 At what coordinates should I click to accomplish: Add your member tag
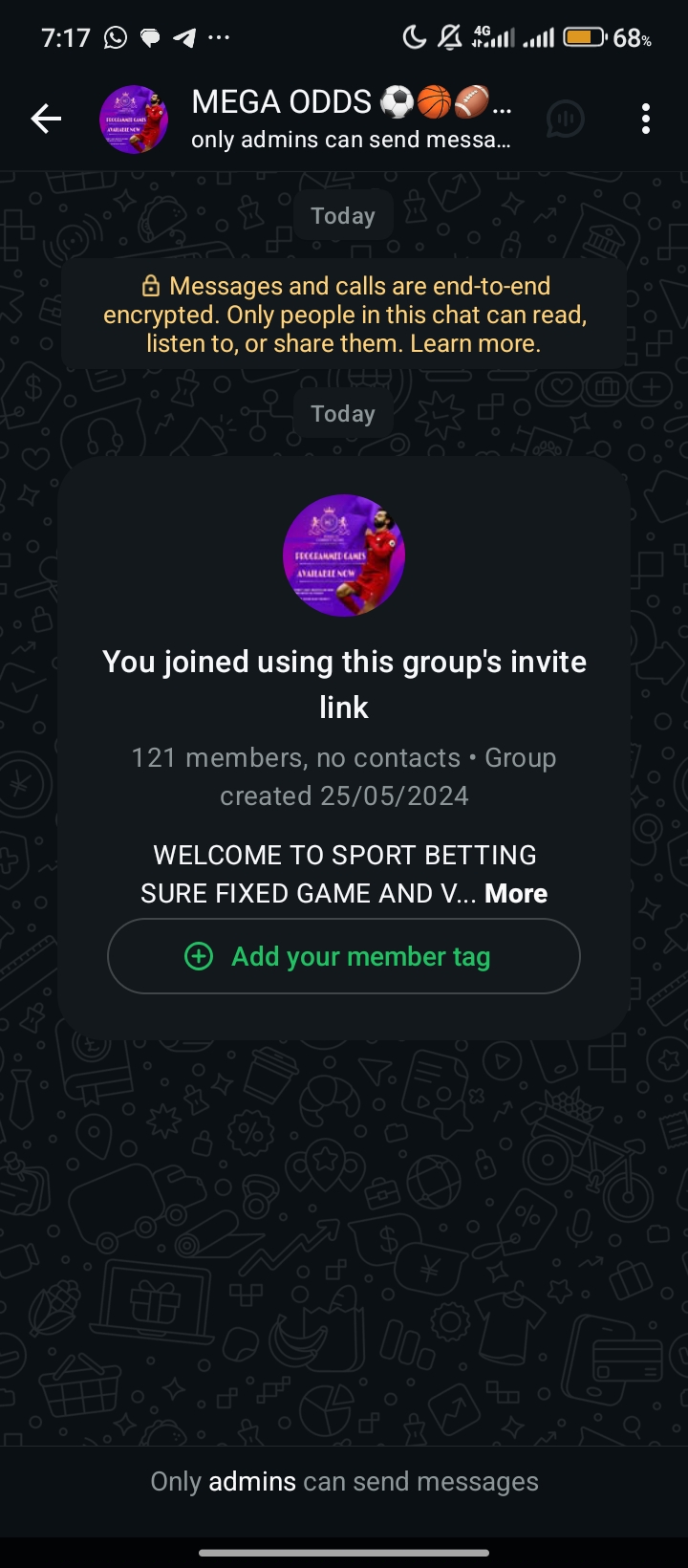[344, 956]
